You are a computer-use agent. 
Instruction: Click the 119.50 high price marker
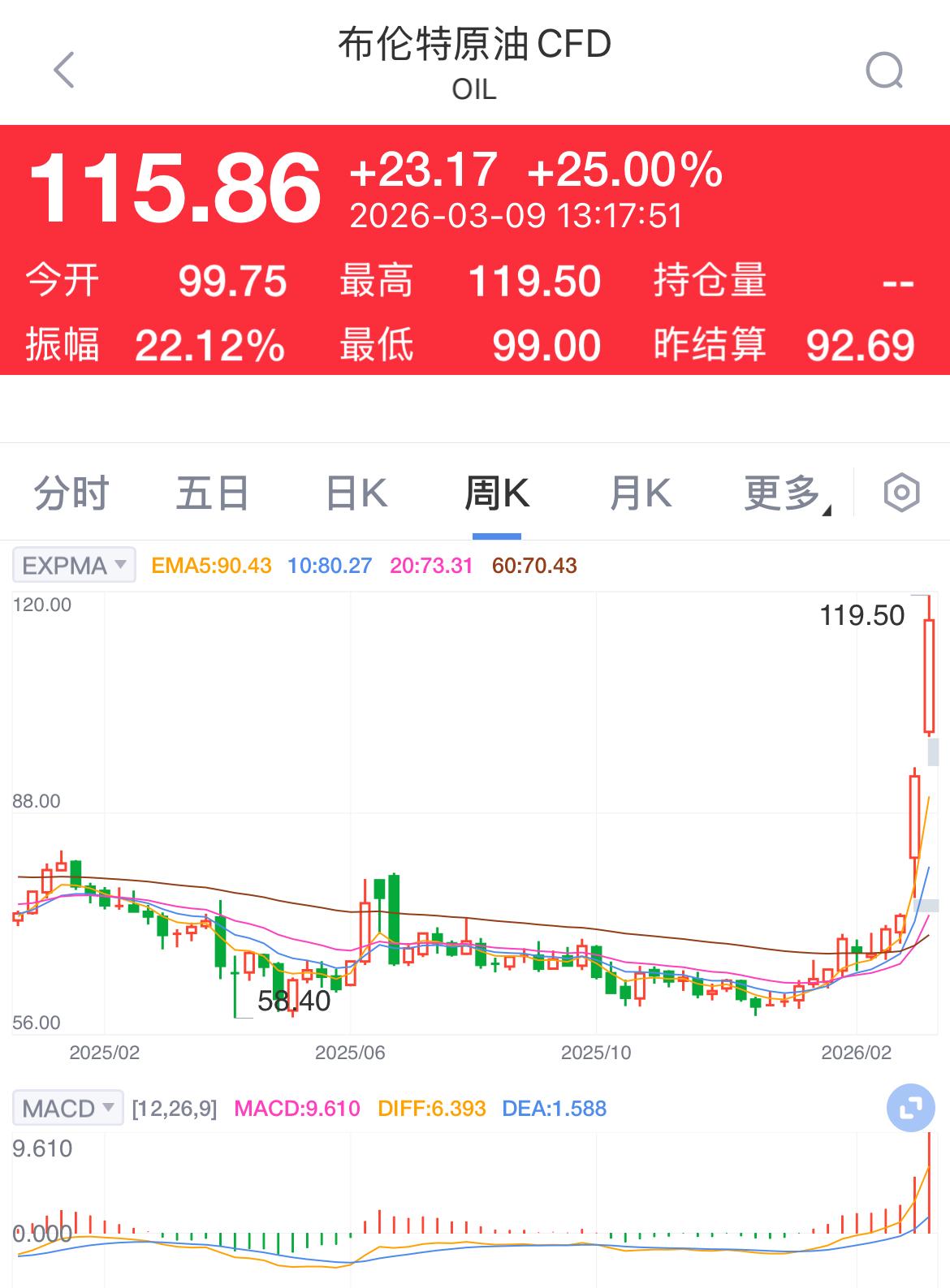(863, 617)
